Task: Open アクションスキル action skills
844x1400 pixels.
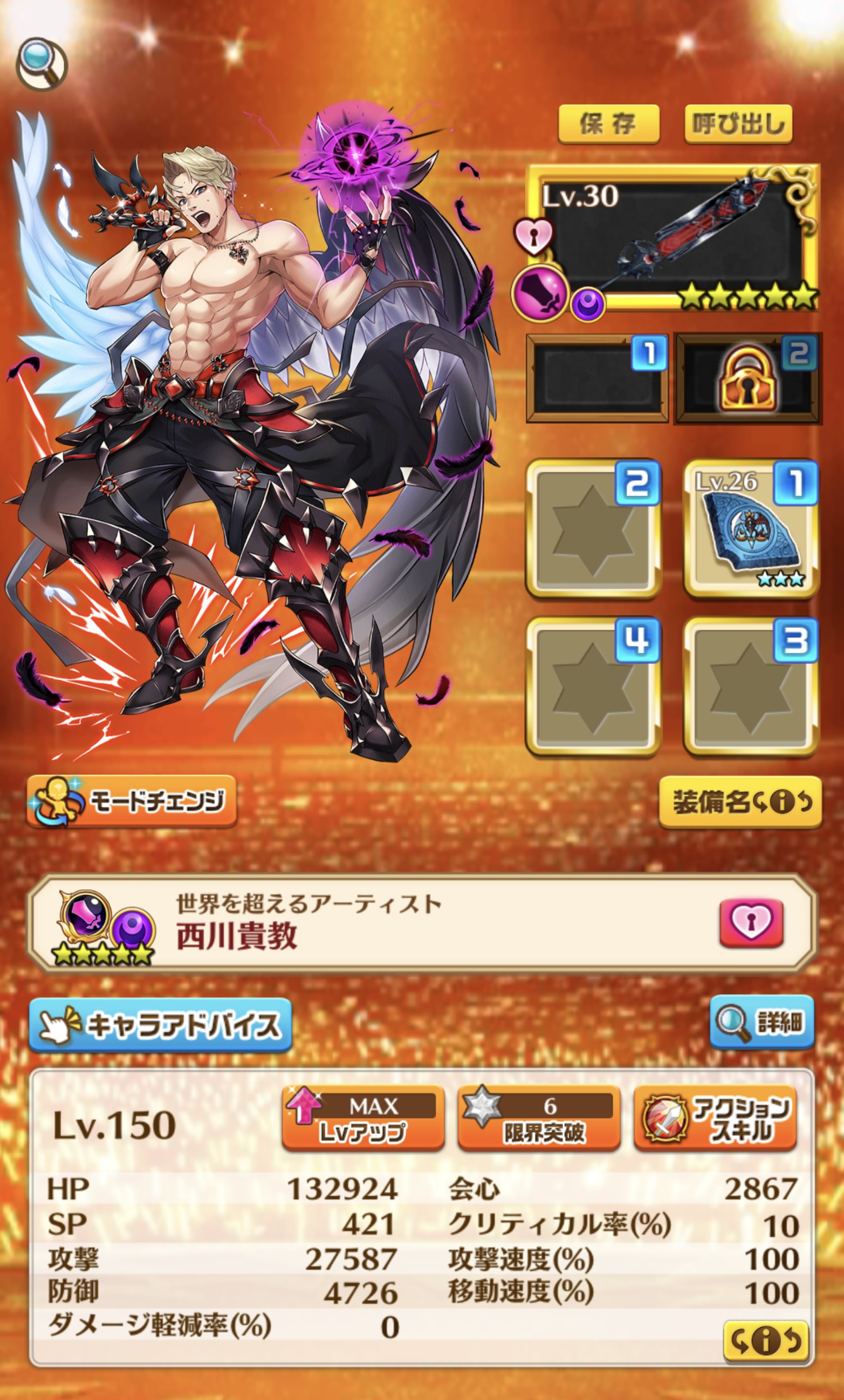Action: point(715,1118)
